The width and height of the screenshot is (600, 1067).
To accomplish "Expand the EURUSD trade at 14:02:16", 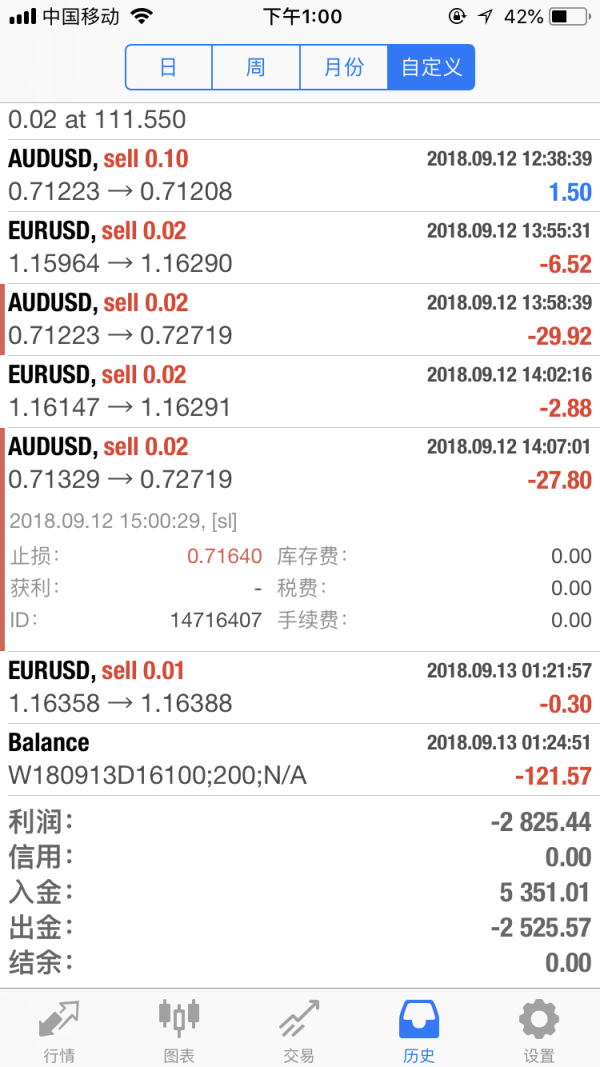I will pos(300,391).
